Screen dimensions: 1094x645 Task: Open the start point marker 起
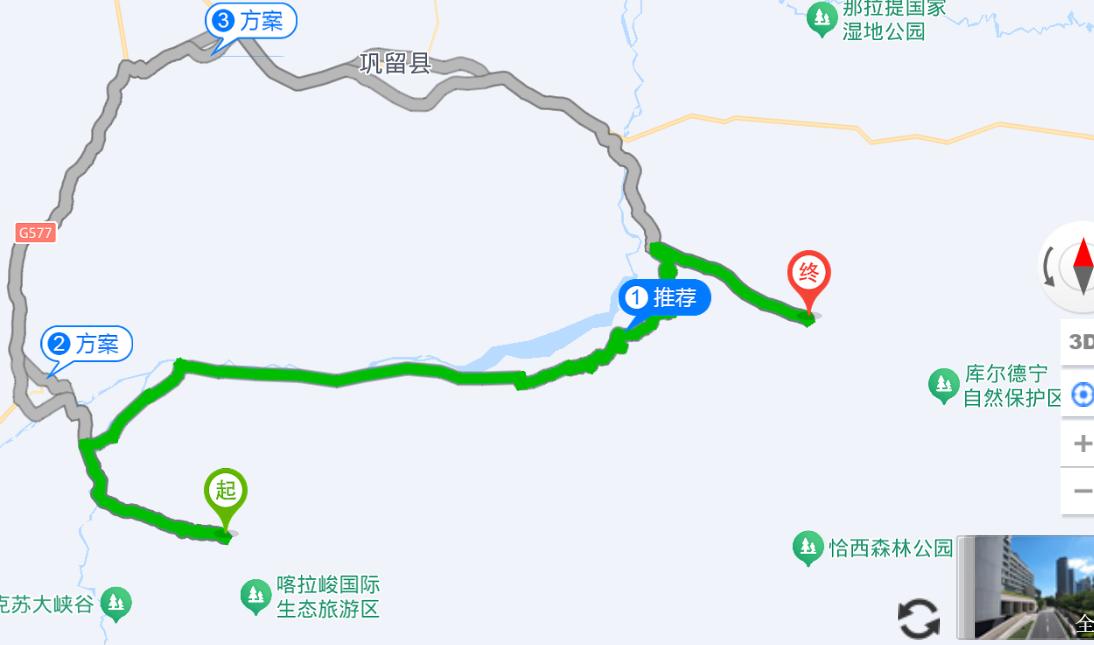click(226, 493)
